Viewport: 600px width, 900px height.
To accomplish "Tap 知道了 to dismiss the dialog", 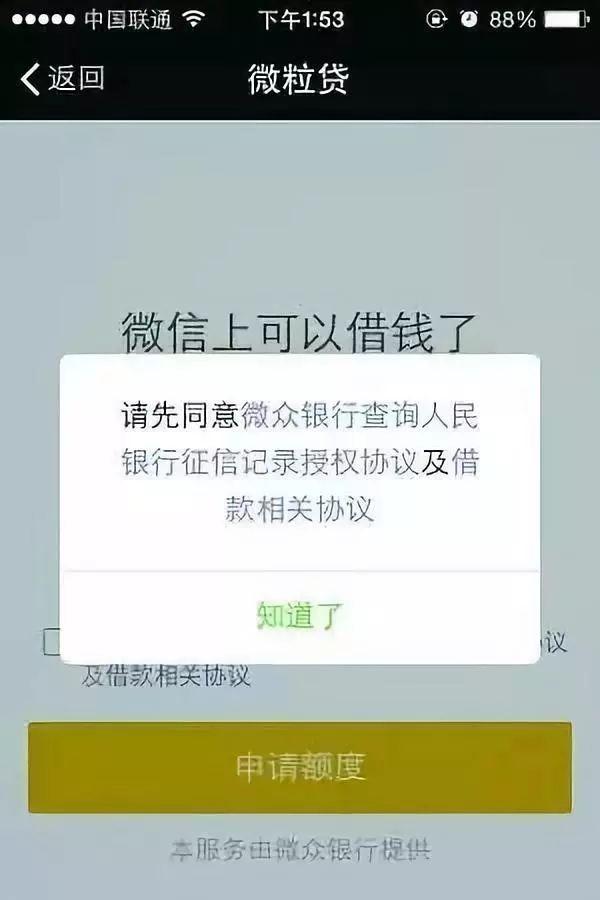I will [x=300, y=617].
